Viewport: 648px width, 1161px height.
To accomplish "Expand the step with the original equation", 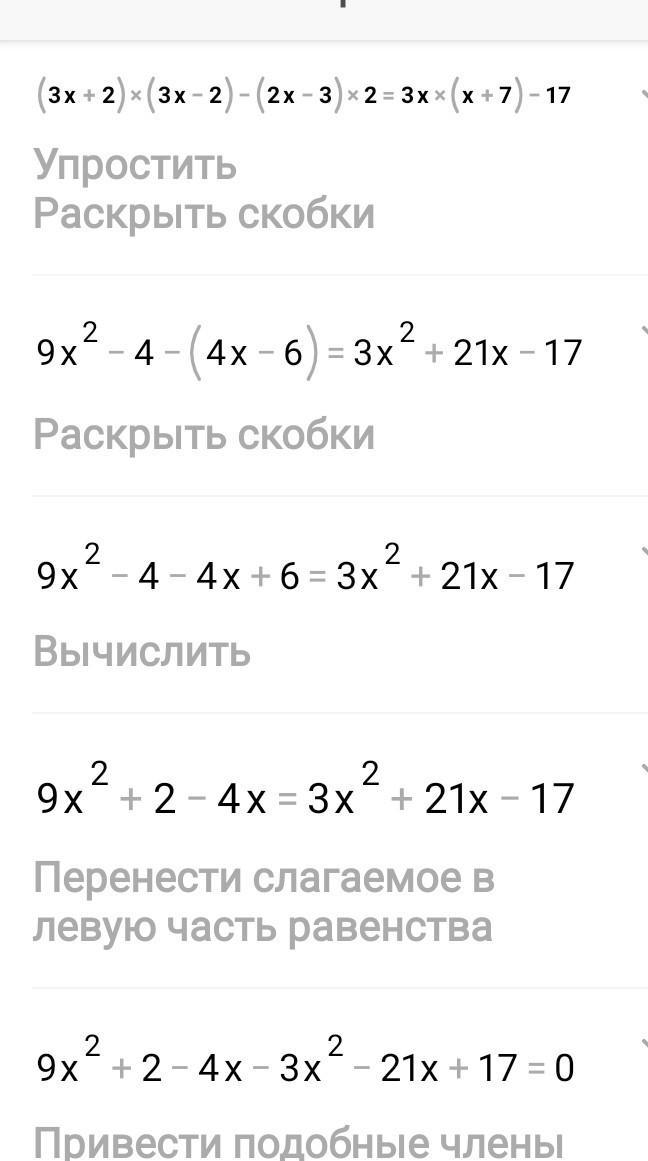I will click(643, 94).
